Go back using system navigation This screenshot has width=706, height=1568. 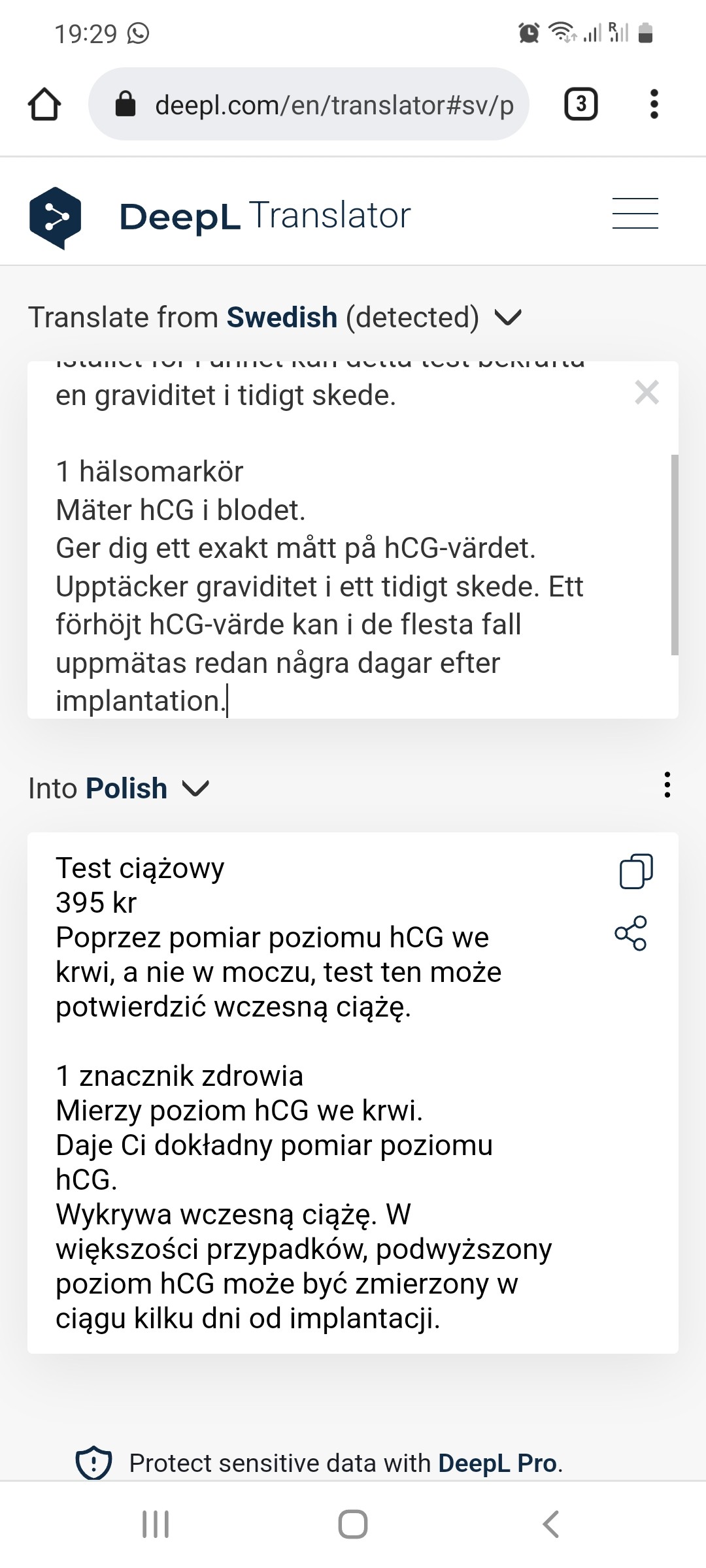(x=551, y=1524)
